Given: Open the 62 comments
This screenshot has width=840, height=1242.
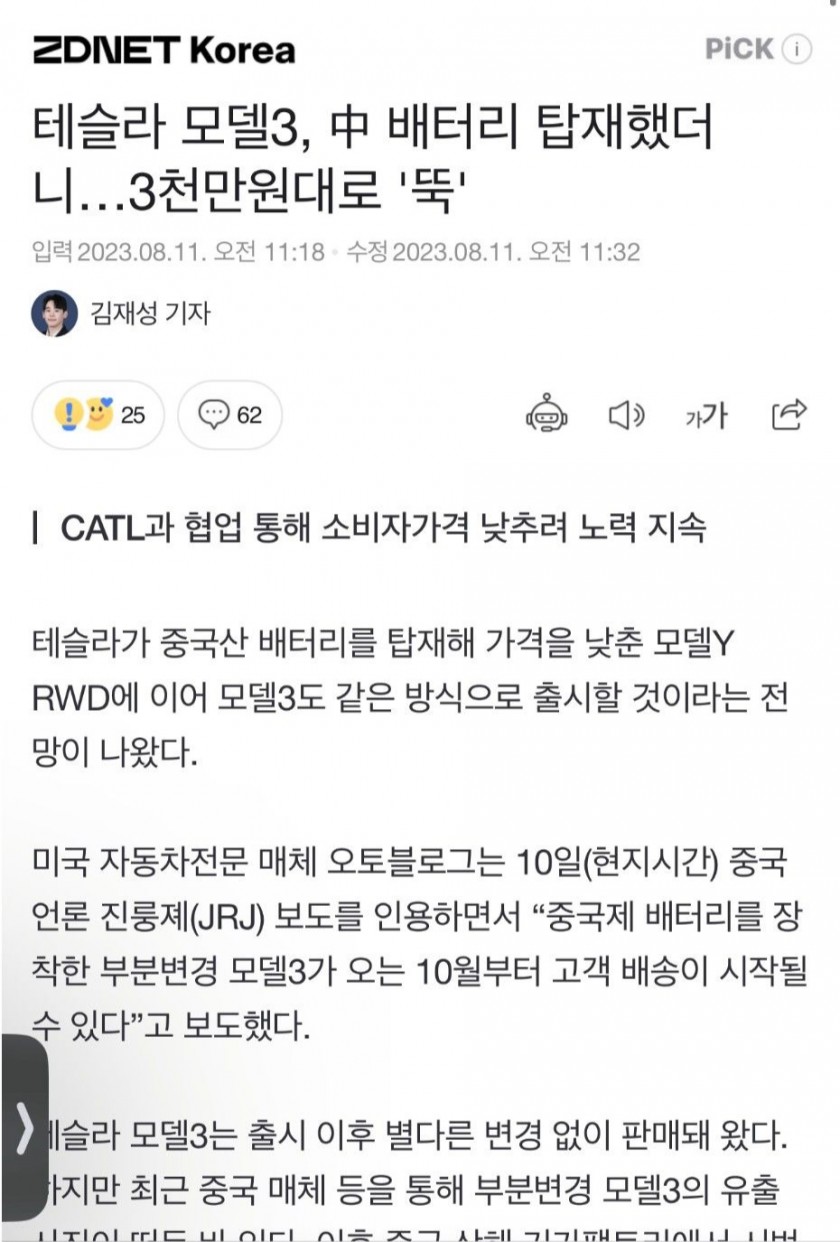Looking at the screenshot, I should 230,414.
